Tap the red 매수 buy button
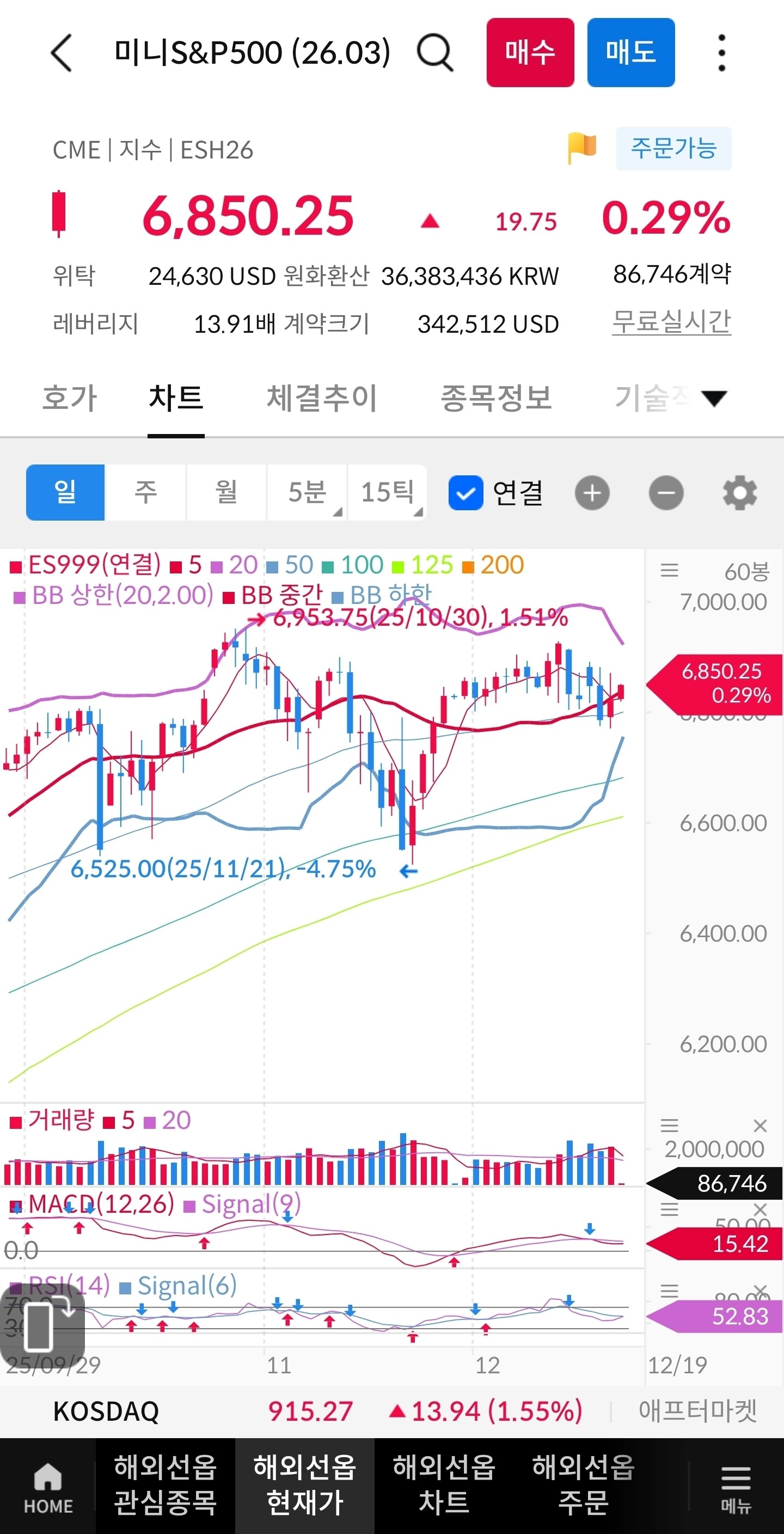This screenshot has width=784, height=1534. click(x=530, y=52)
